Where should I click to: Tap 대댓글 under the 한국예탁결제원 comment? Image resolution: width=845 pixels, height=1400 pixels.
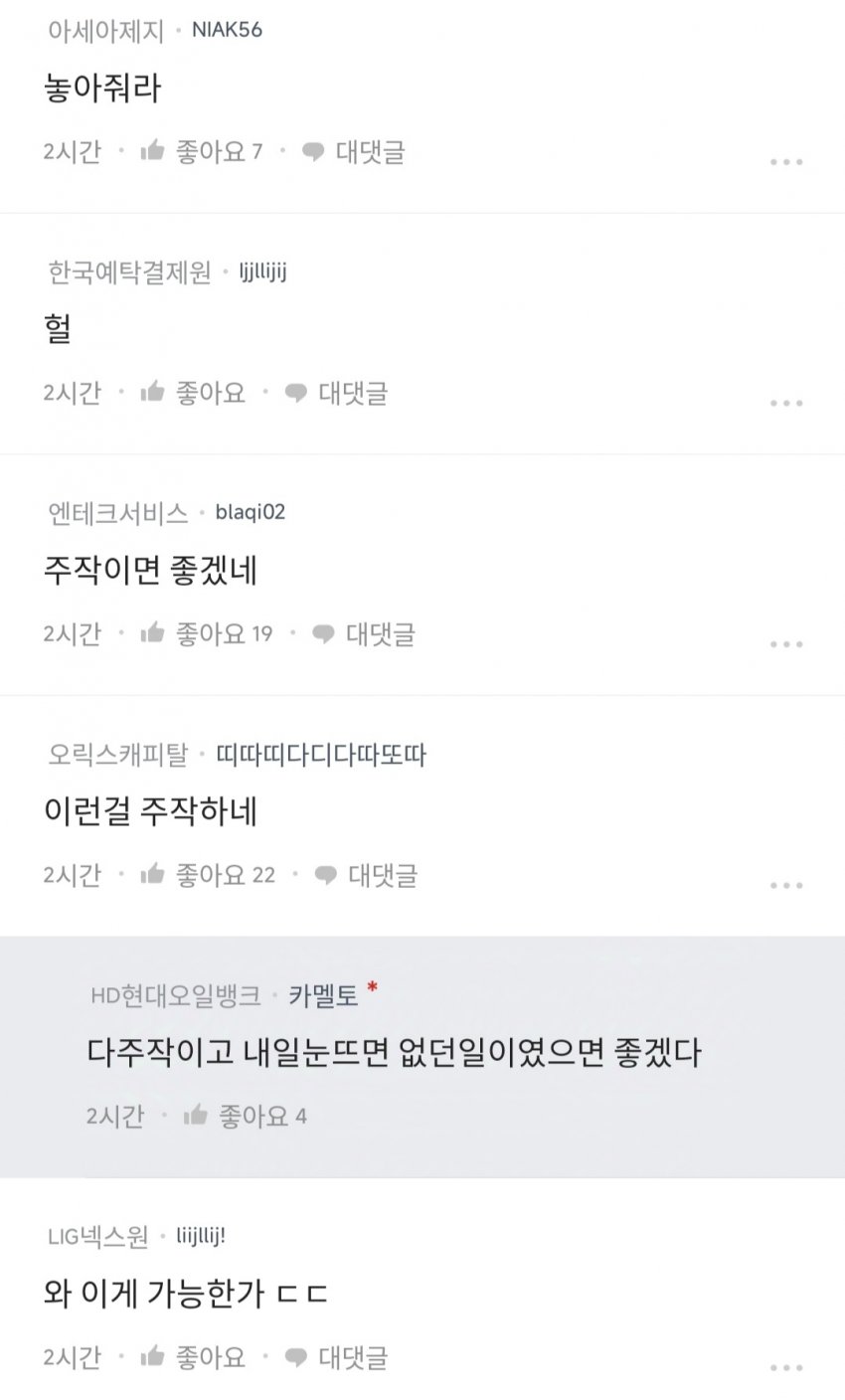pos(337,393)
